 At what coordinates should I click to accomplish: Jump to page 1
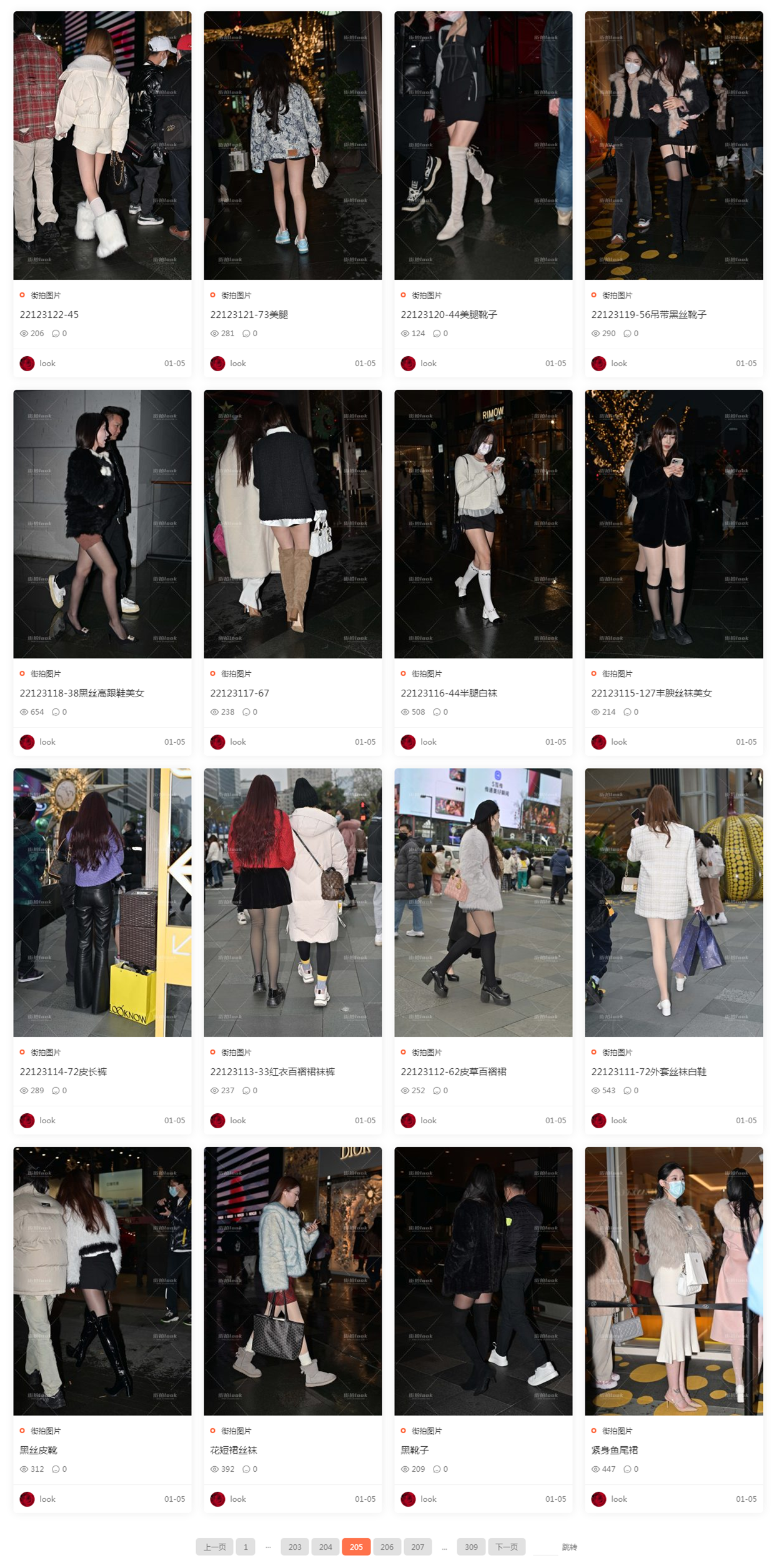coord(246,1547)
